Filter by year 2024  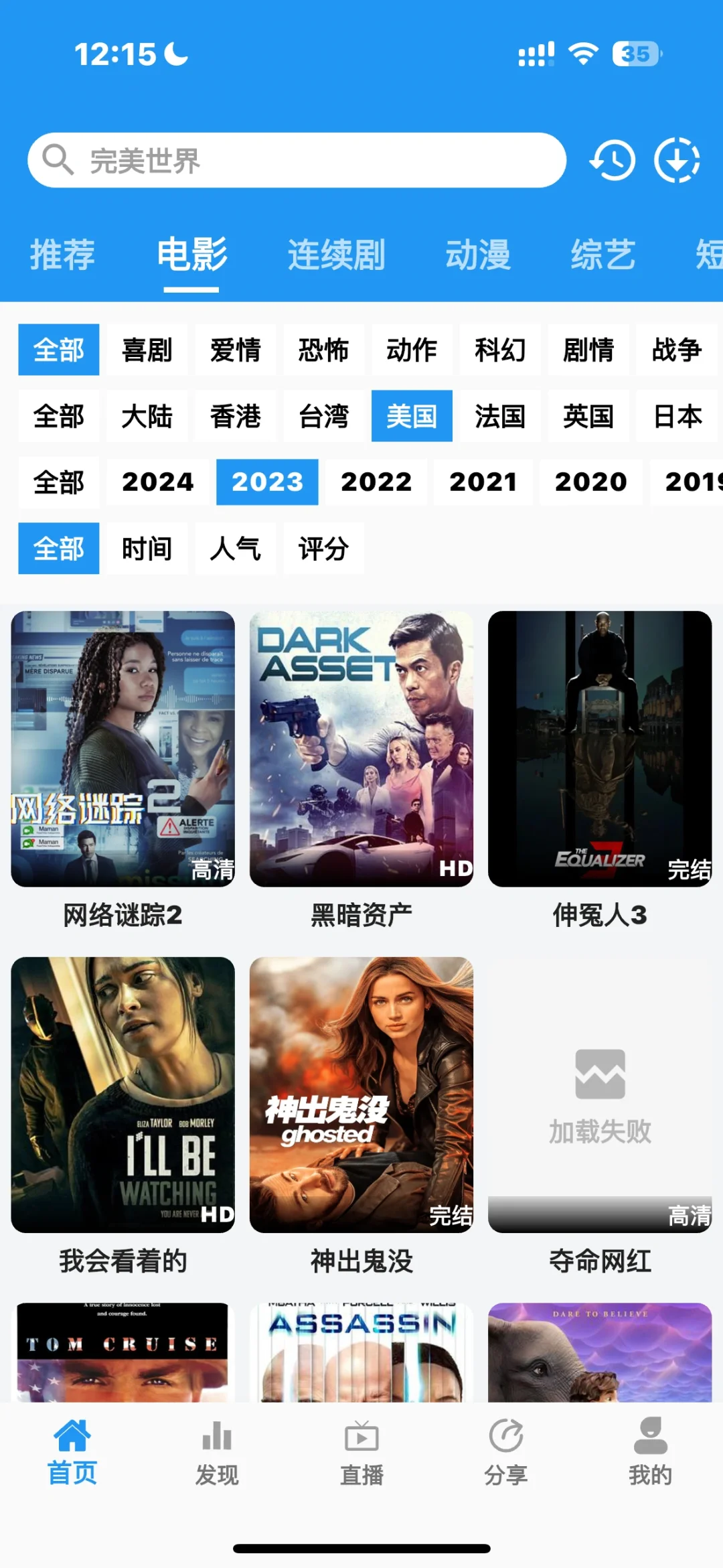pos(157,482)
